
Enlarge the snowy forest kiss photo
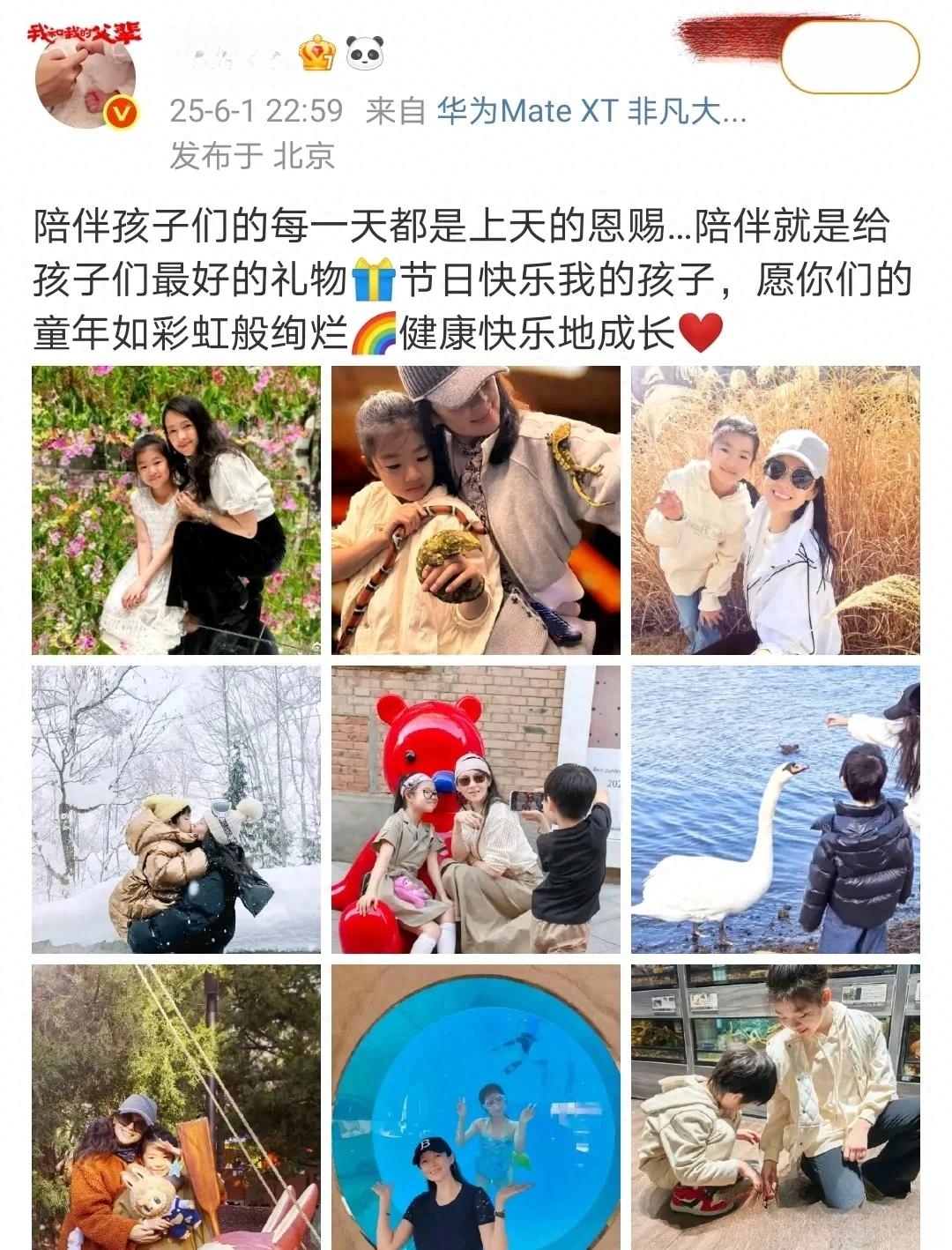coord(176,809)
